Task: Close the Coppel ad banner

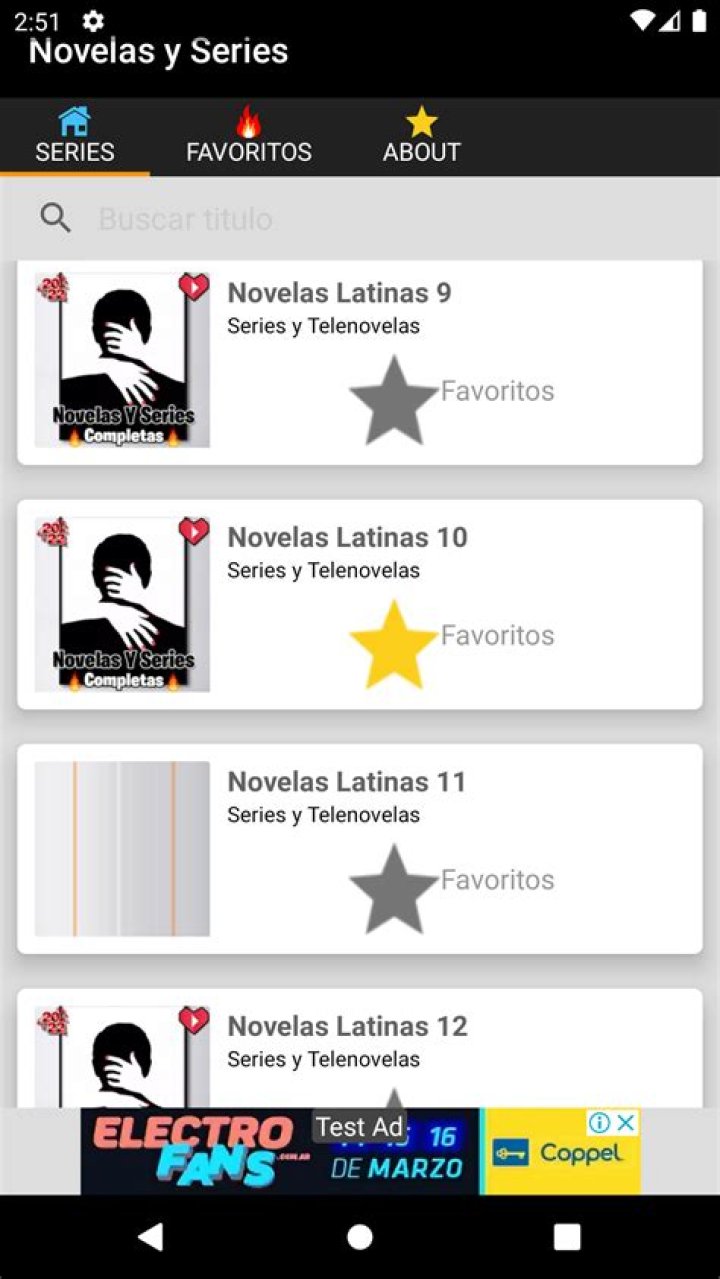Action: tap(625, 1123)
